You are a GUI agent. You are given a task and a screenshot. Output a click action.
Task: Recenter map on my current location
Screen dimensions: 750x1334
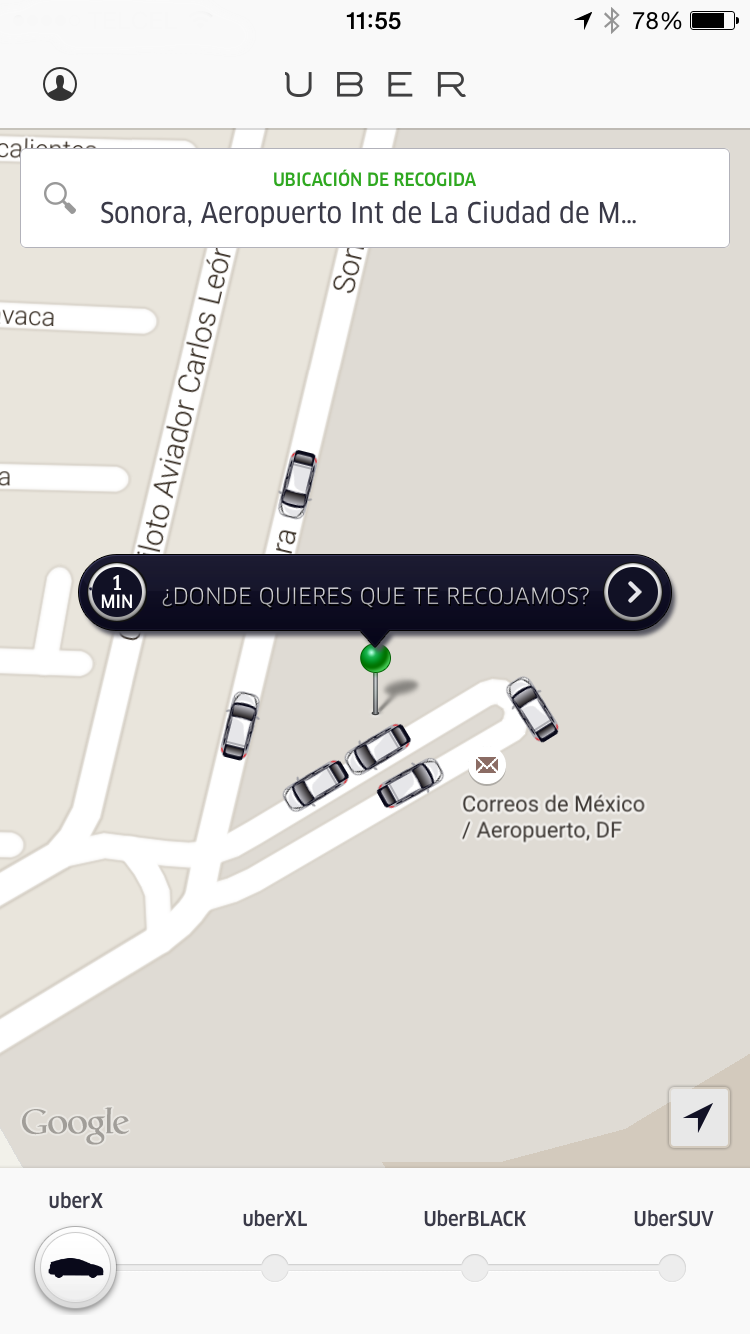pos(699,1117)
